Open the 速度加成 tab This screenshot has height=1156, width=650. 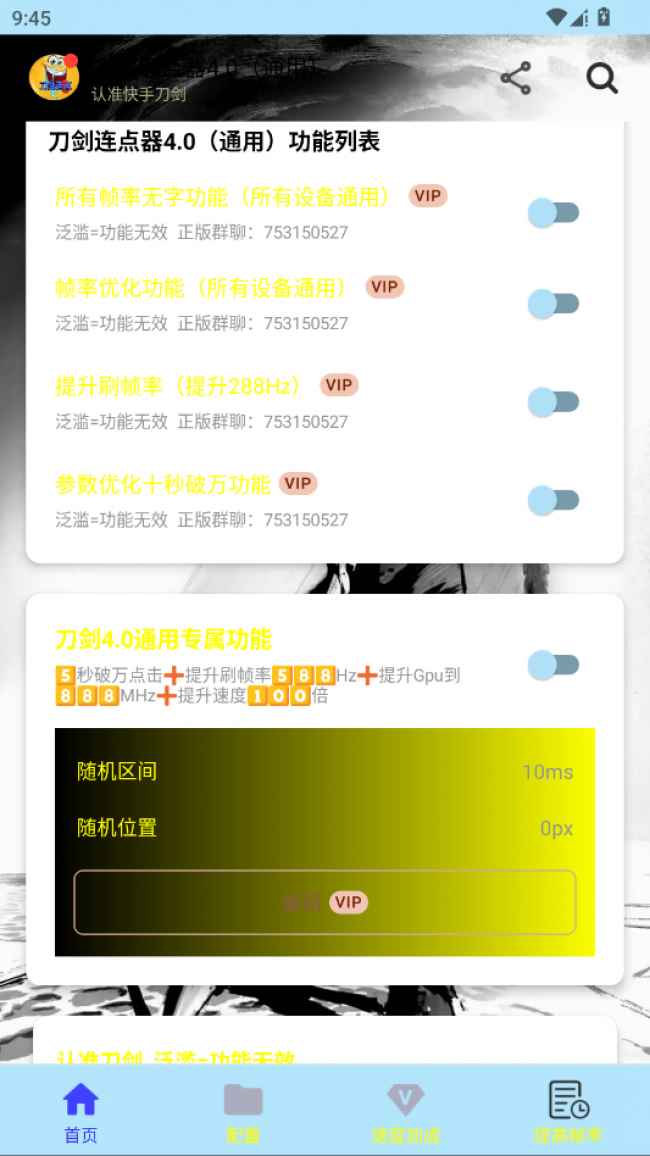(405, 1111)
